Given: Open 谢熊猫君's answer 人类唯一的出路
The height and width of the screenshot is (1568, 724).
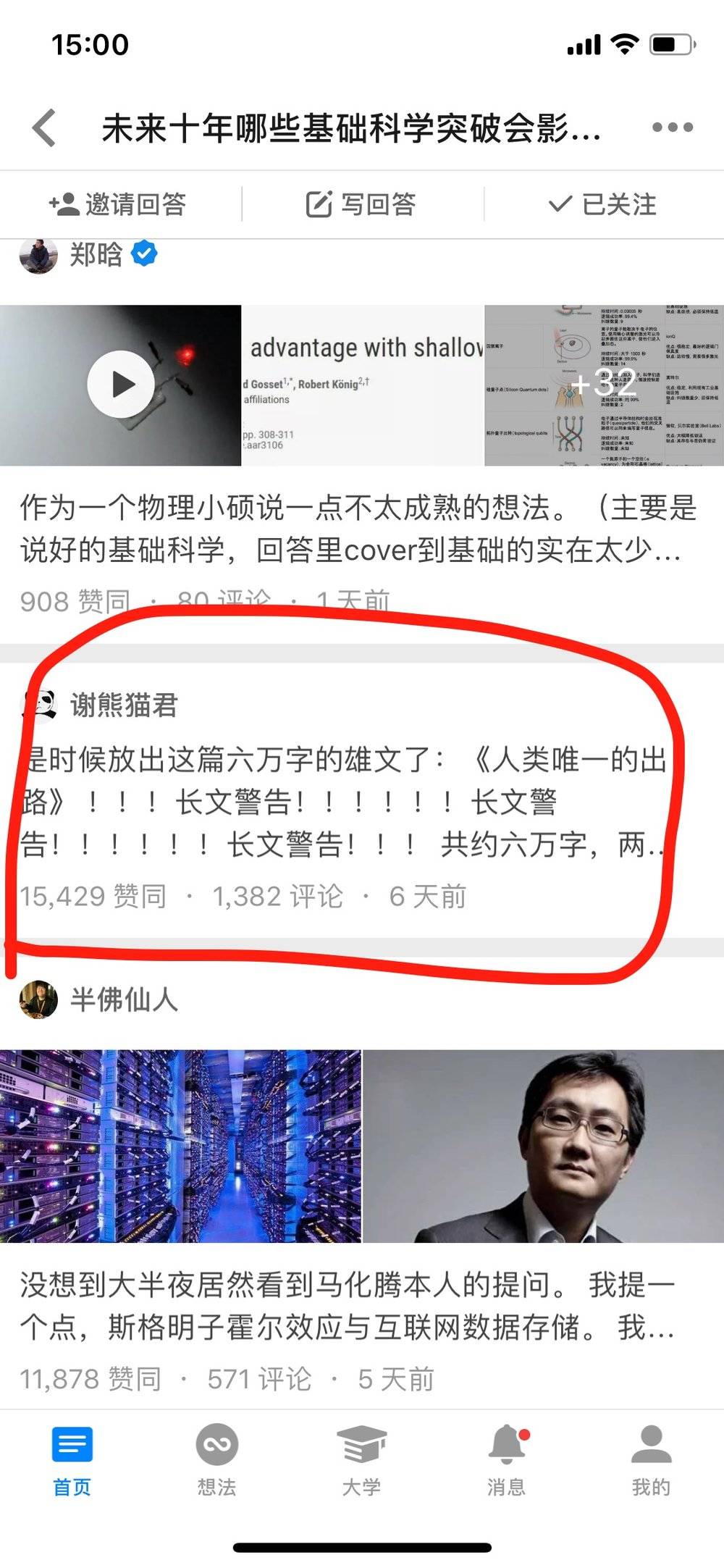Looking at the screenshot, I should tap(344, 802).
